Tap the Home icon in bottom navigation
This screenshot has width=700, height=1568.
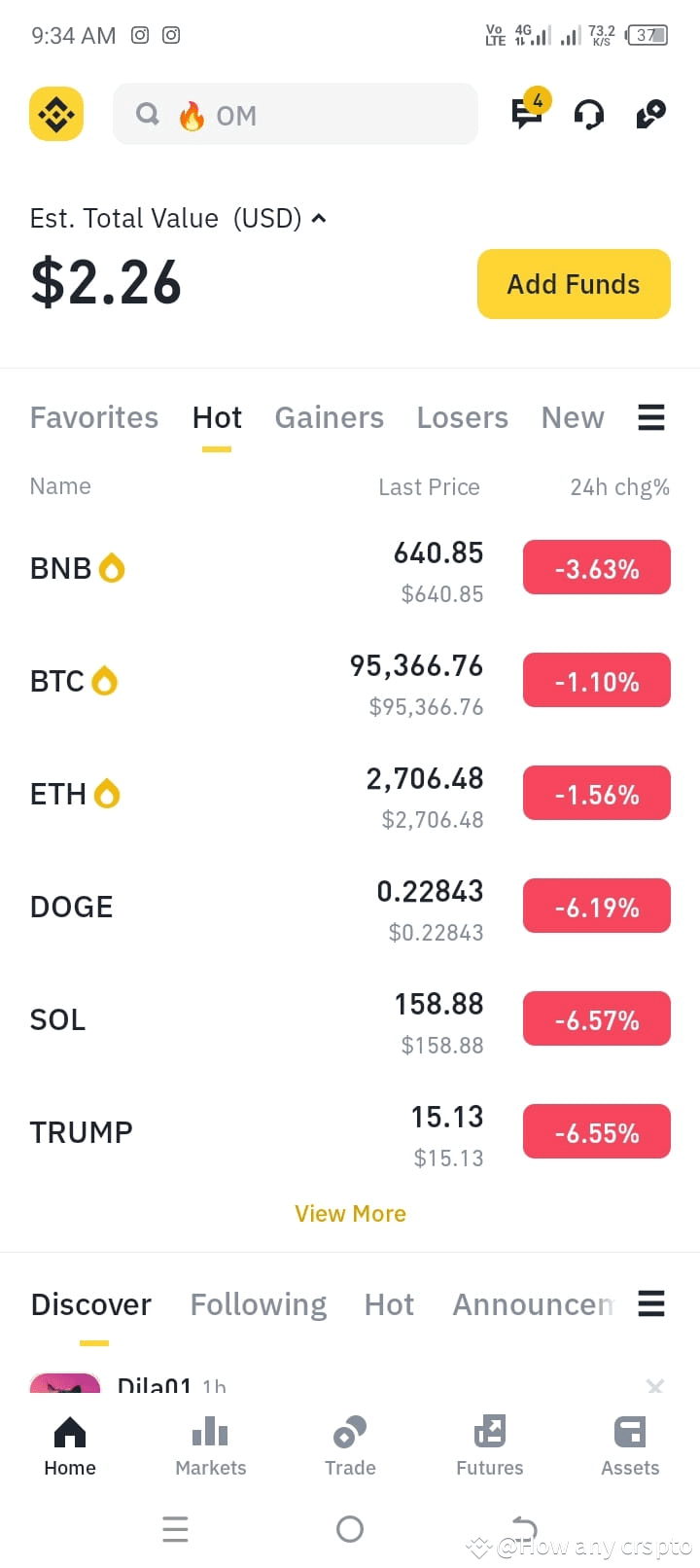[69, 1431]
